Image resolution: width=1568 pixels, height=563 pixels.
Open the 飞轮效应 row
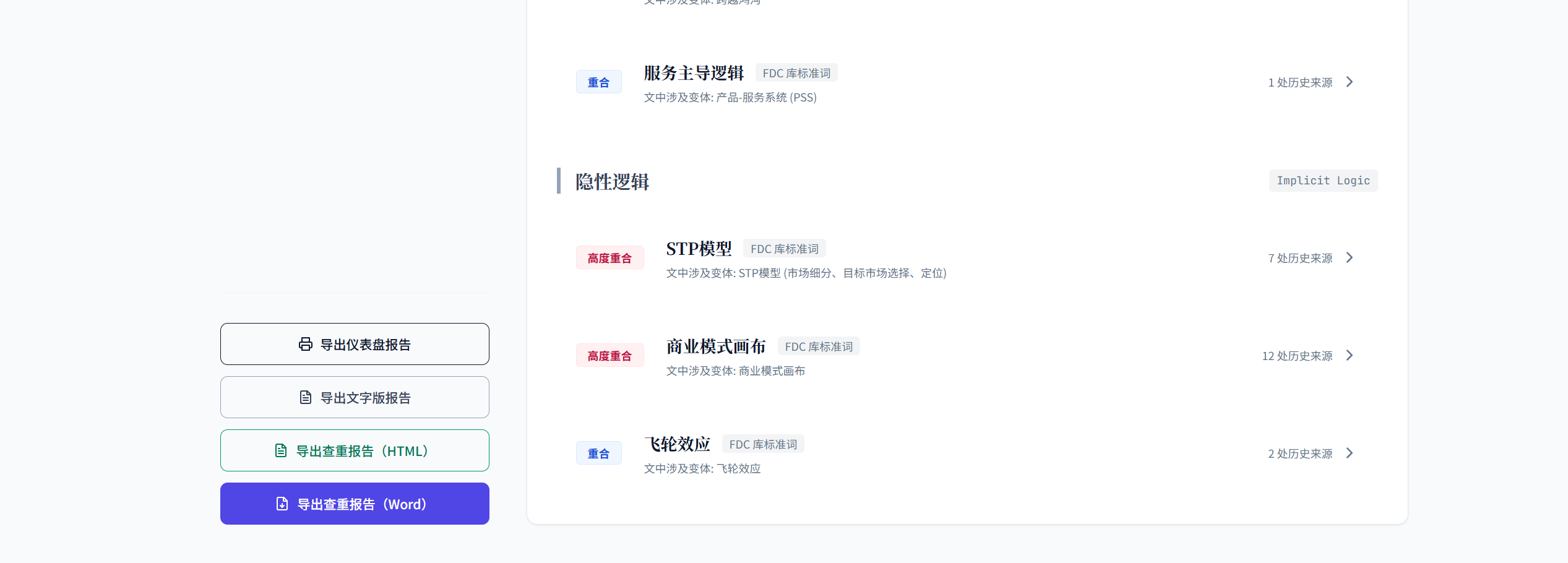[x=967, y=453]
